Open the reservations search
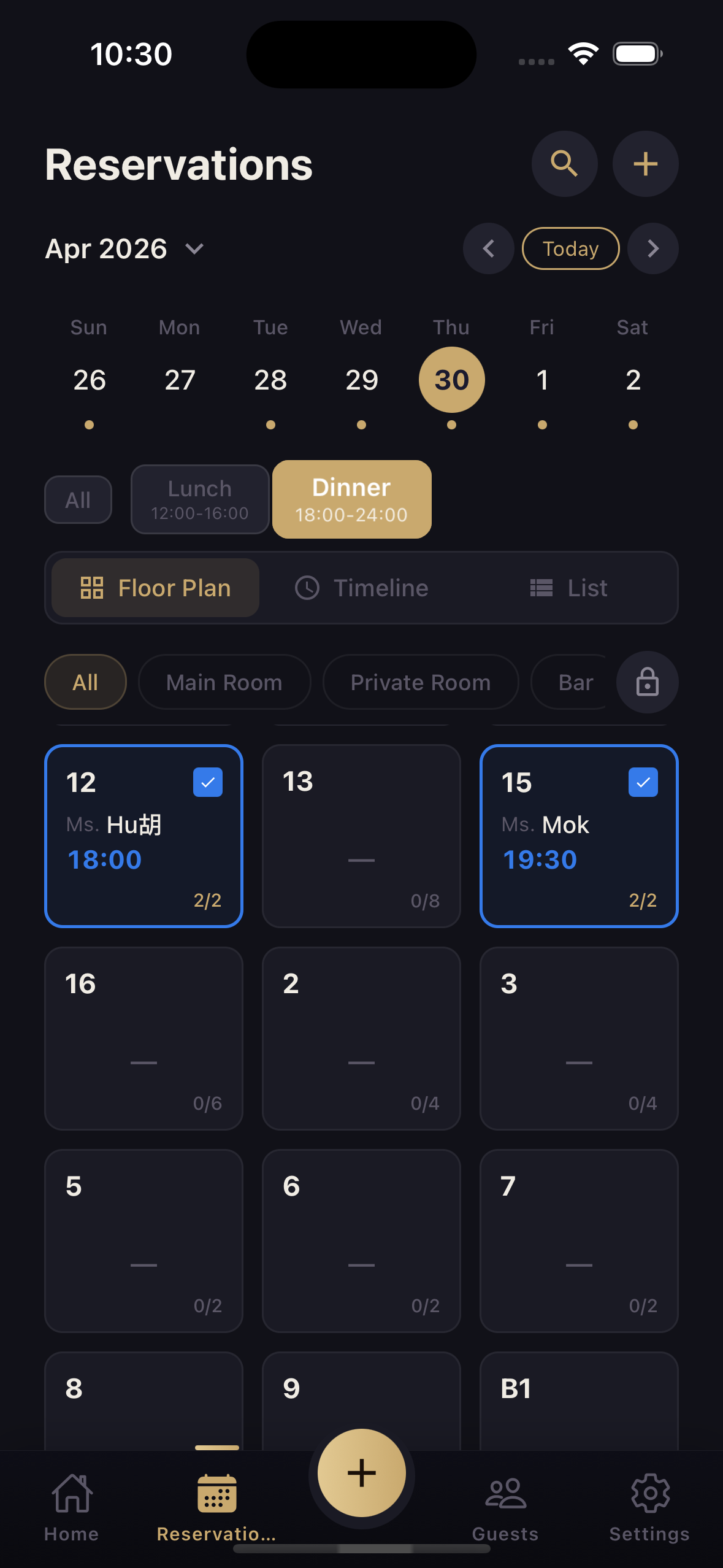 (x=564, y=164)
